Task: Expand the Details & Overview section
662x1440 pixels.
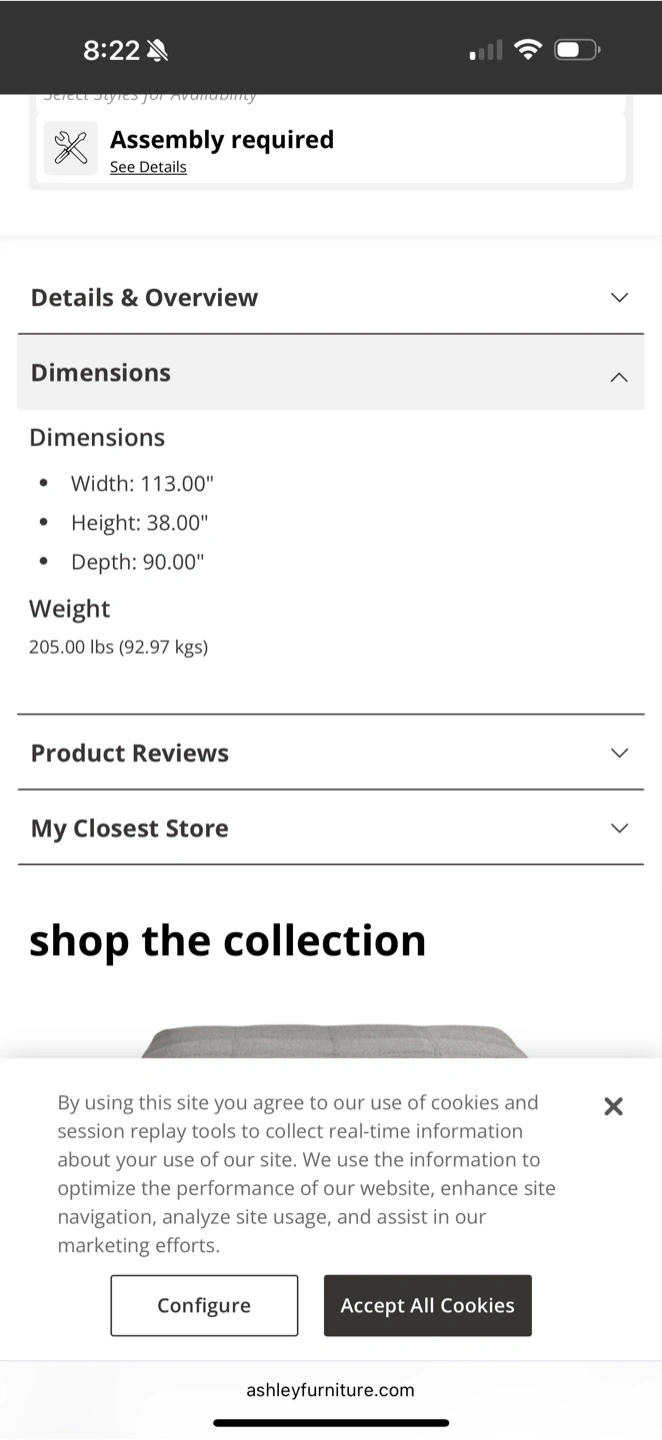Action: pos(330,297)
